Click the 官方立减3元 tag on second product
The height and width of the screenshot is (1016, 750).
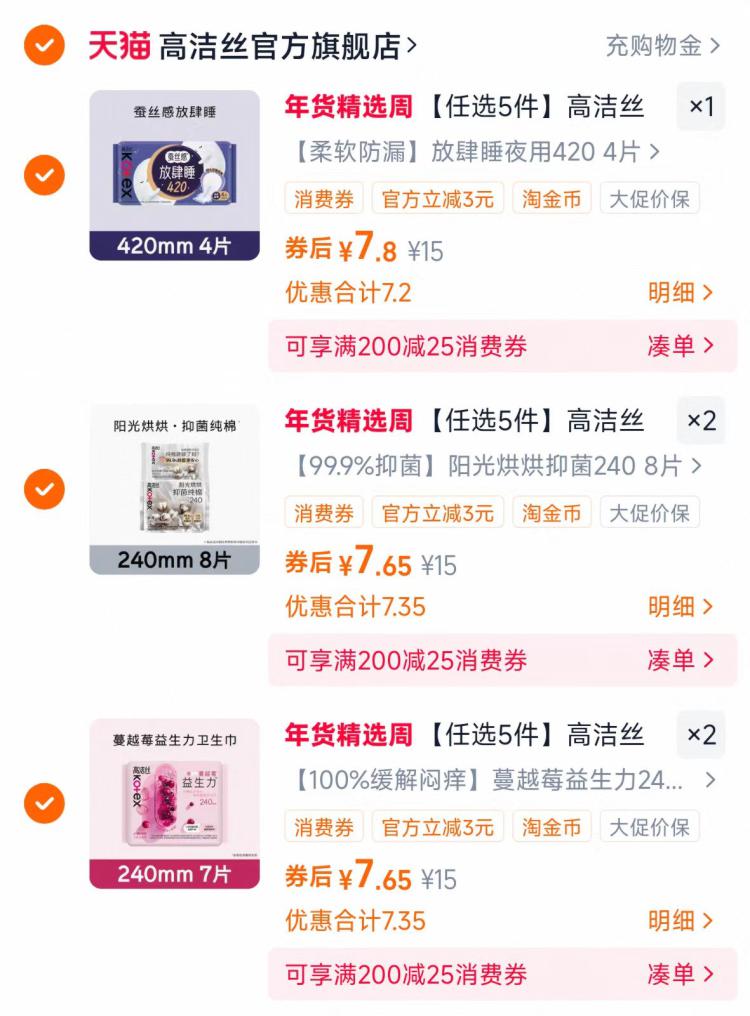click(437, 511)
